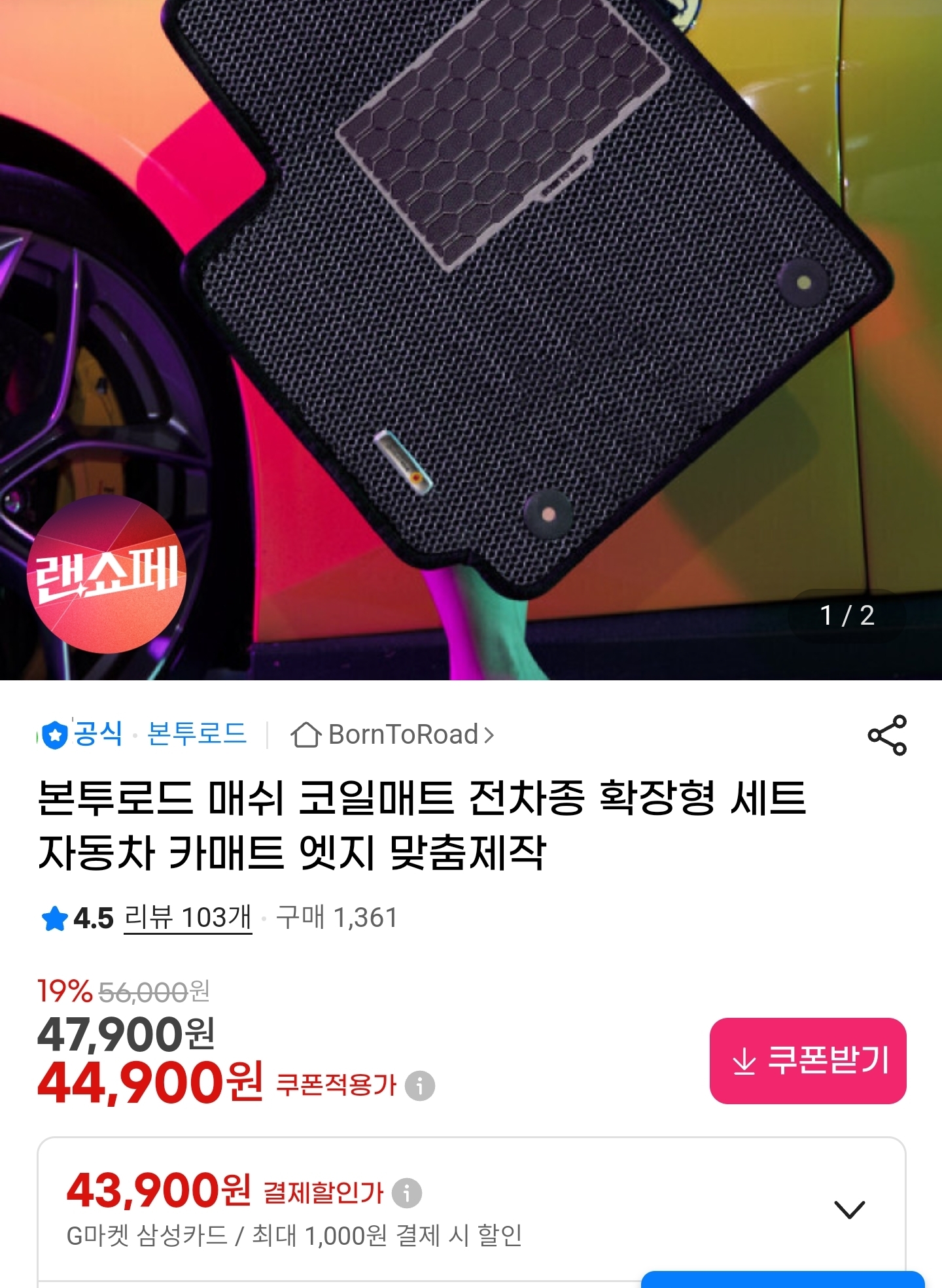This screenshot has width=942, height=1288.
Task: Show info for 결제할인가 price
Action: pos(407,1193)
